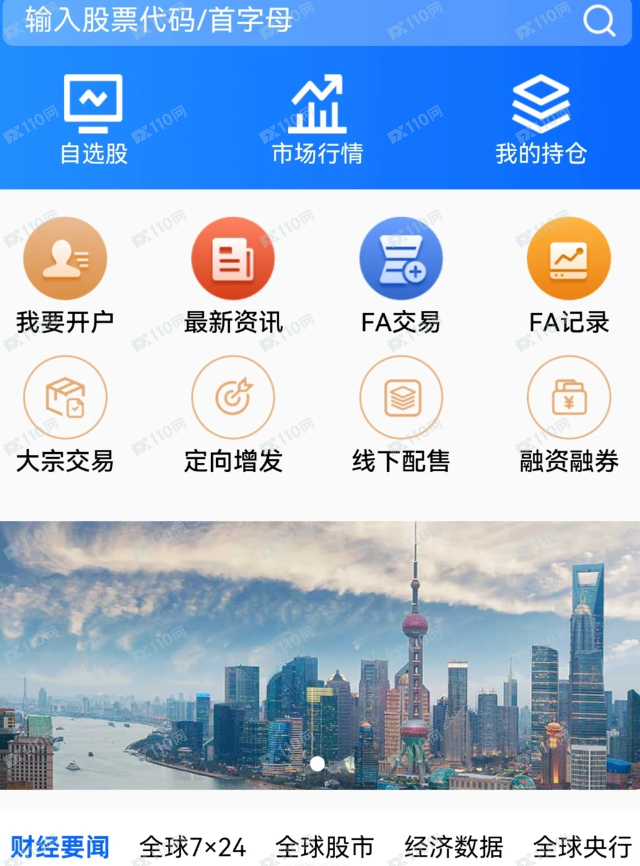Switch to 全球7×24 tab
The height and width of the screenshot is (866, 640).
(193, 848)
